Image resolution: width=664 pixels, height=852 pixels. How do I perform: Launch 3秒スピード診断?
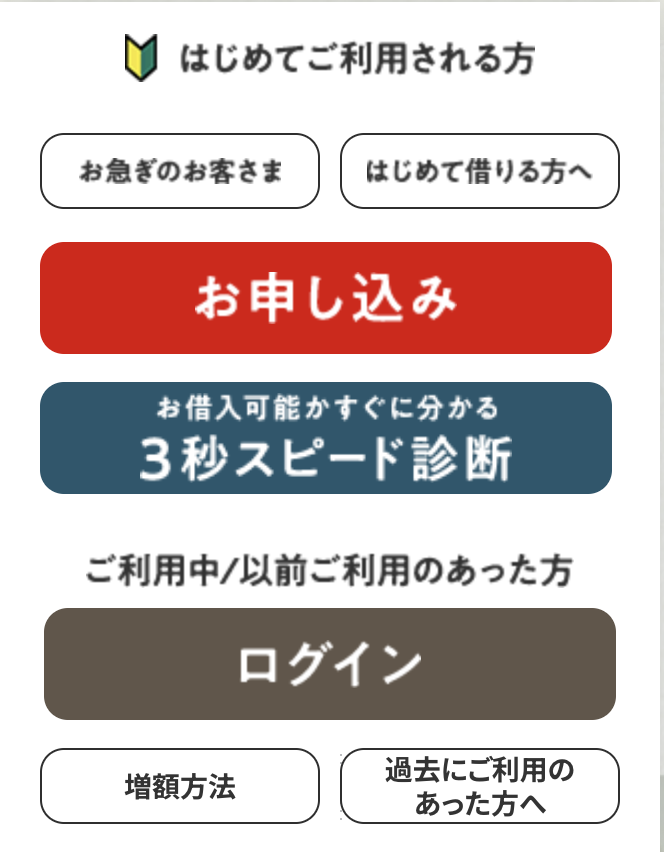pos(326,438)
